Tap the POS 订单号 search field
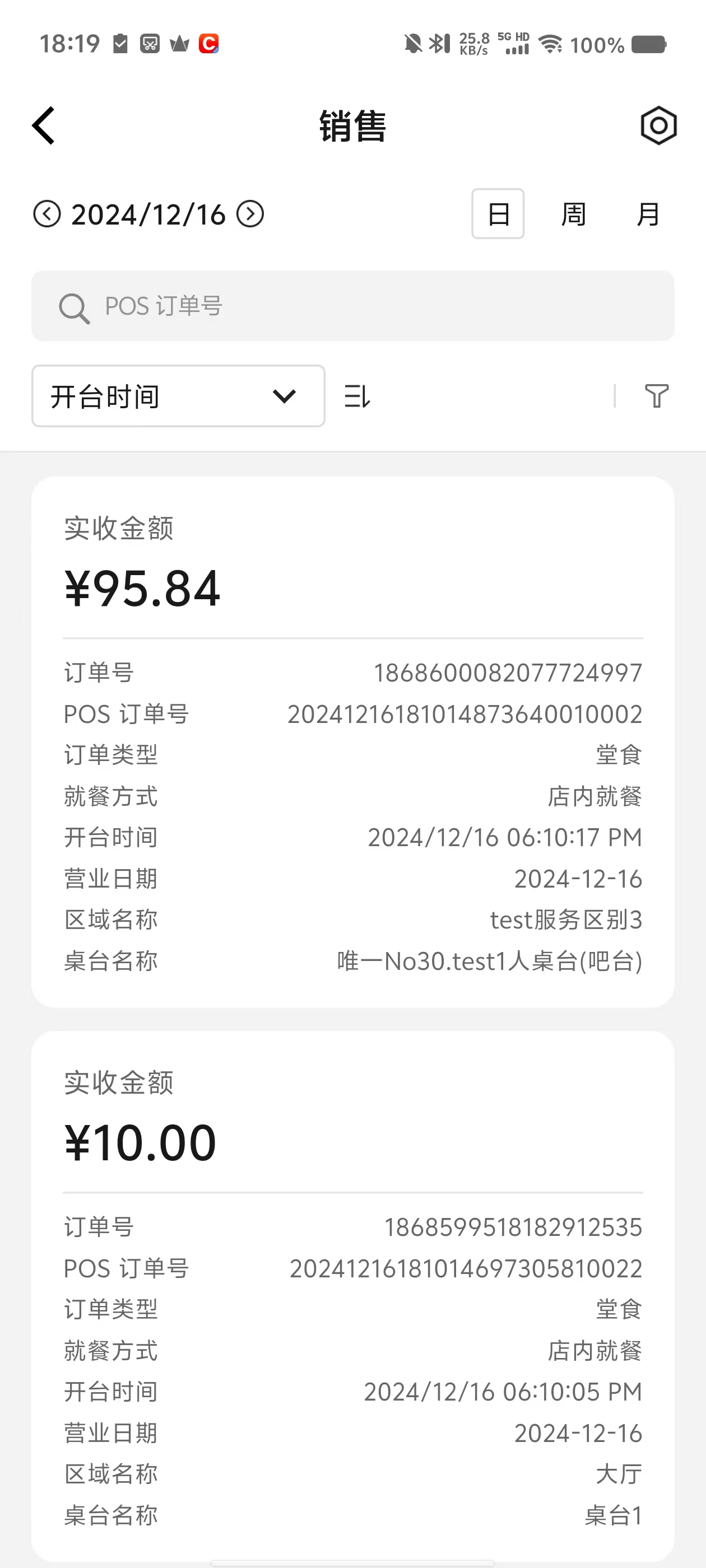 pos(352,306)
